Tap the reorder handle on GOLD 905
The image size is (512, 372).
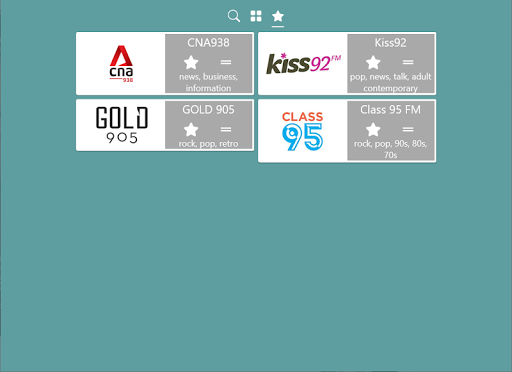226,129
